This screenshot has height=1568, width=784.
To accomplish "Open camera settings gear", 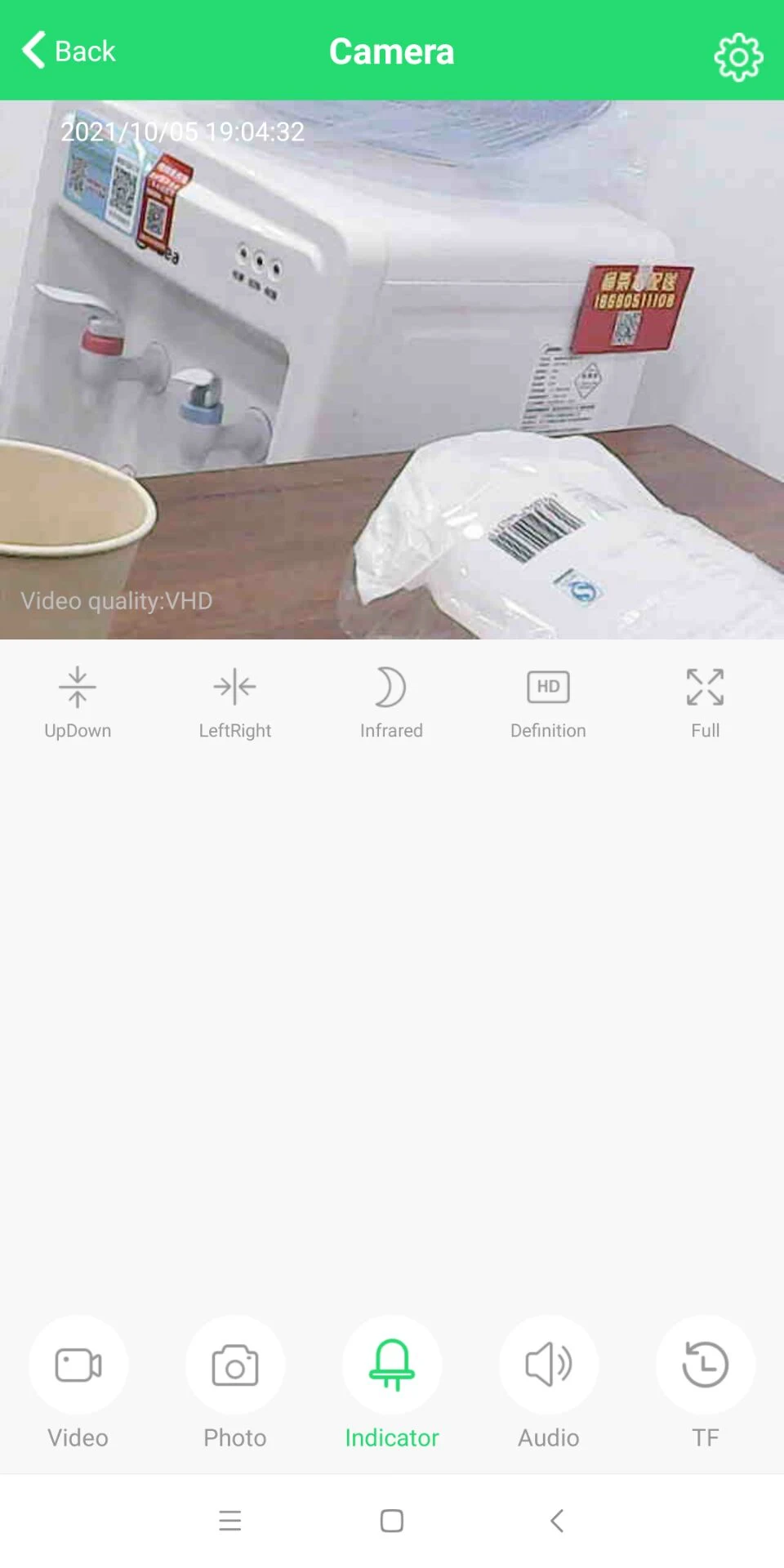I will (738, 56).
